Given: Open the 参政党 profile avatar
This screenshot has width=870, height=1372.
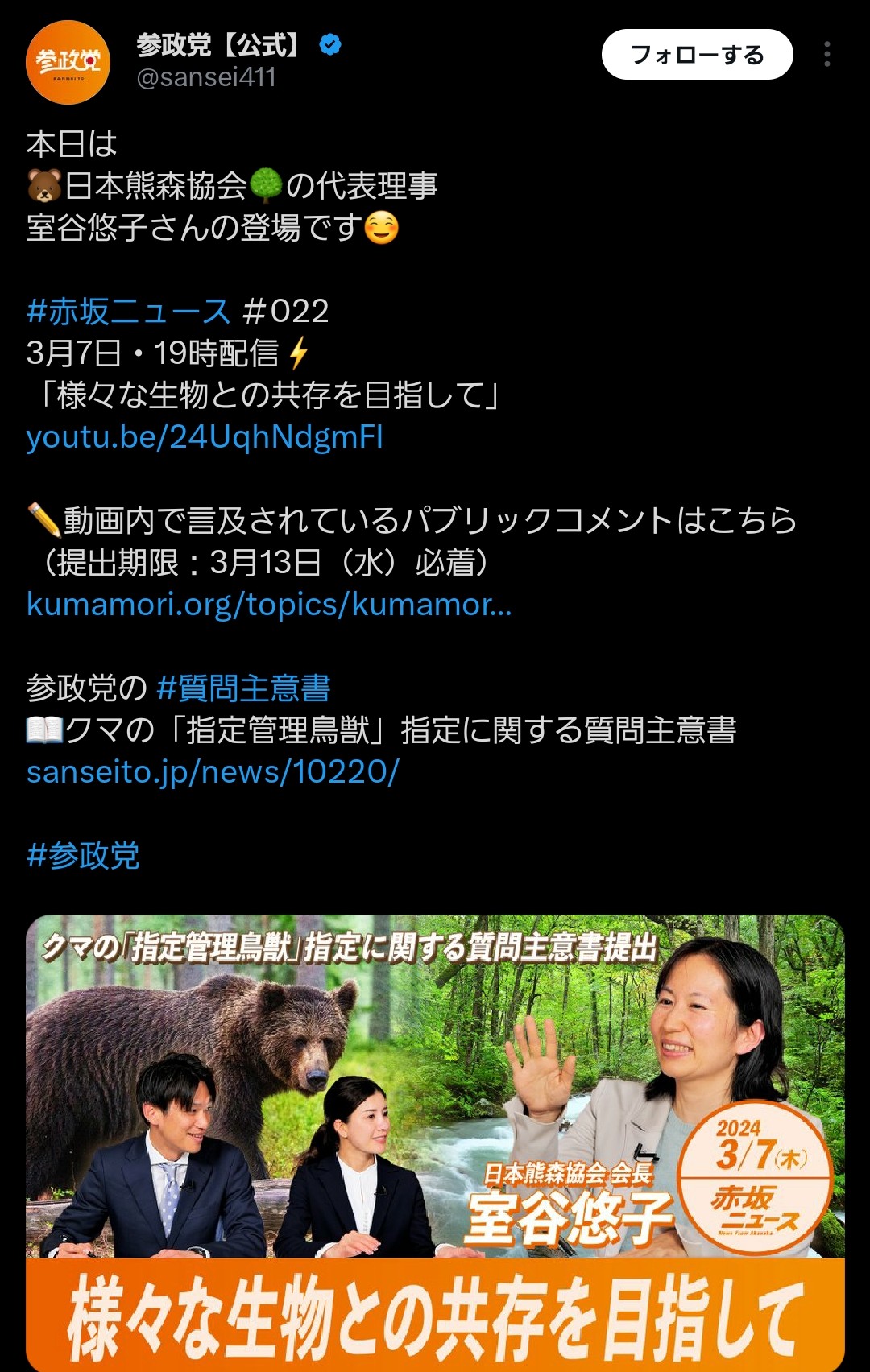Looking at the screenshot, I should pyautogui.click(x=68, y=62).
